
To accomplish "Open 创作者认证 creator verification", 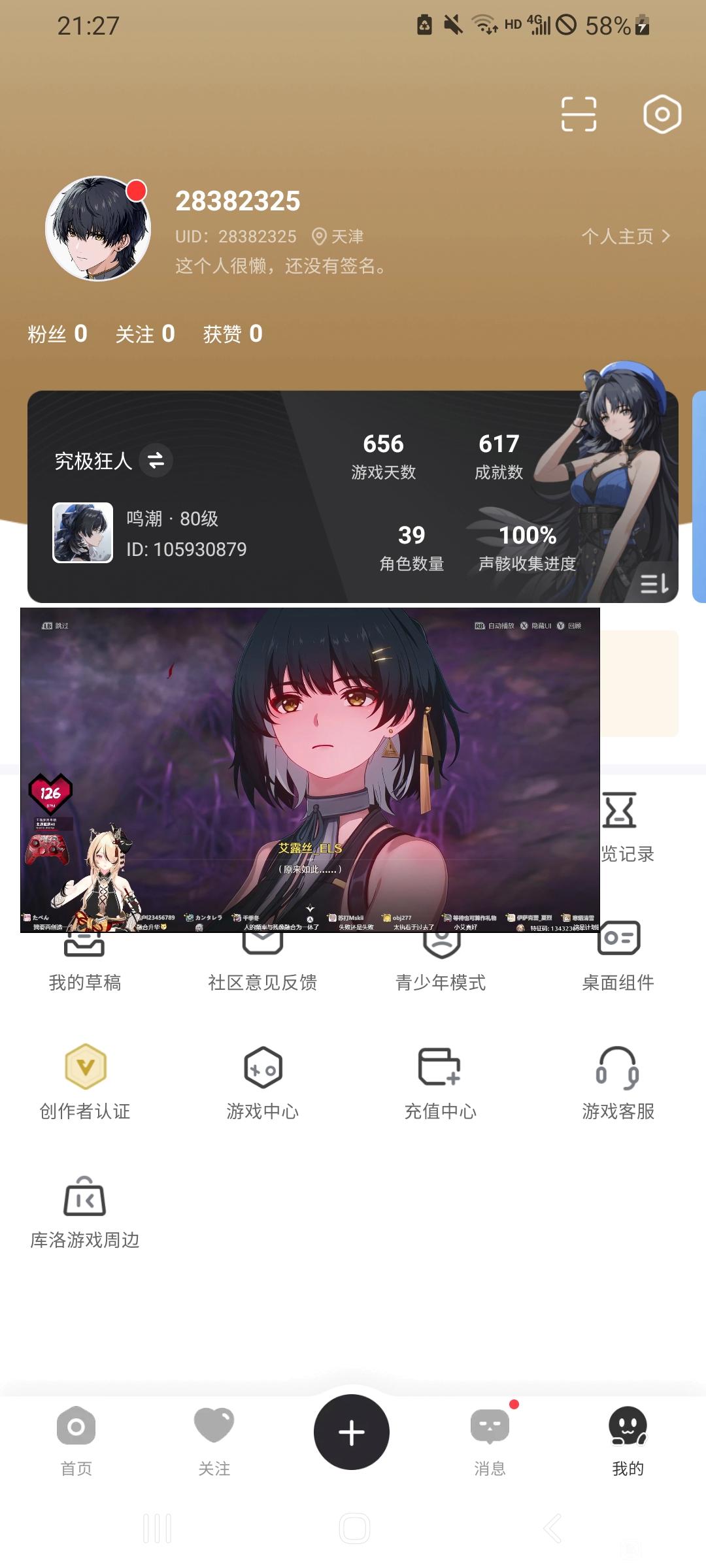I will tap(85, 1081).
